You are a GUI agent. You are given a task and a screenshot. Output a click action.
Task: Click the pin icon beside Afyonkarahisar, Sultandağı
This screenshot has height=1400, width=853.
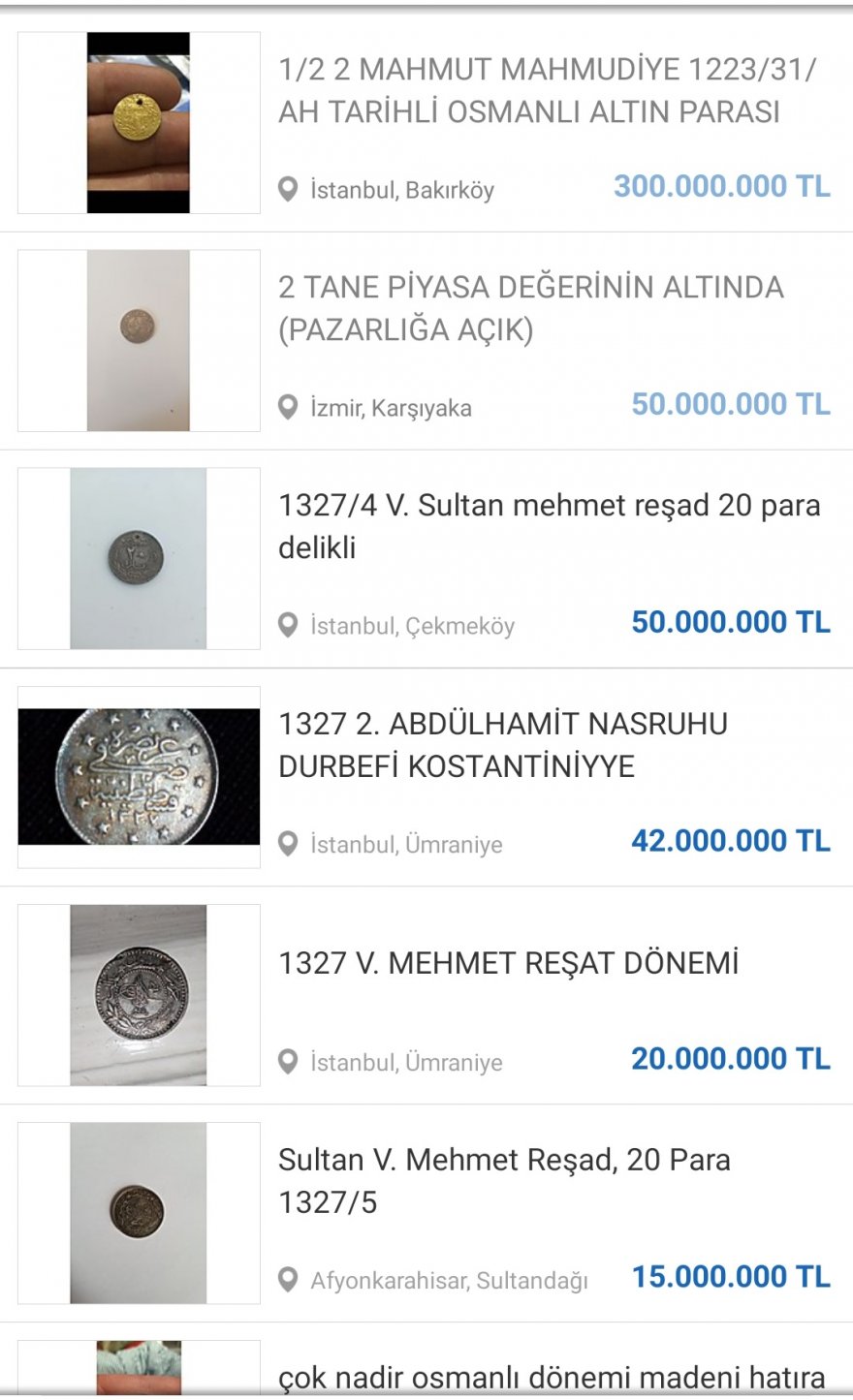coord(287,1277)
